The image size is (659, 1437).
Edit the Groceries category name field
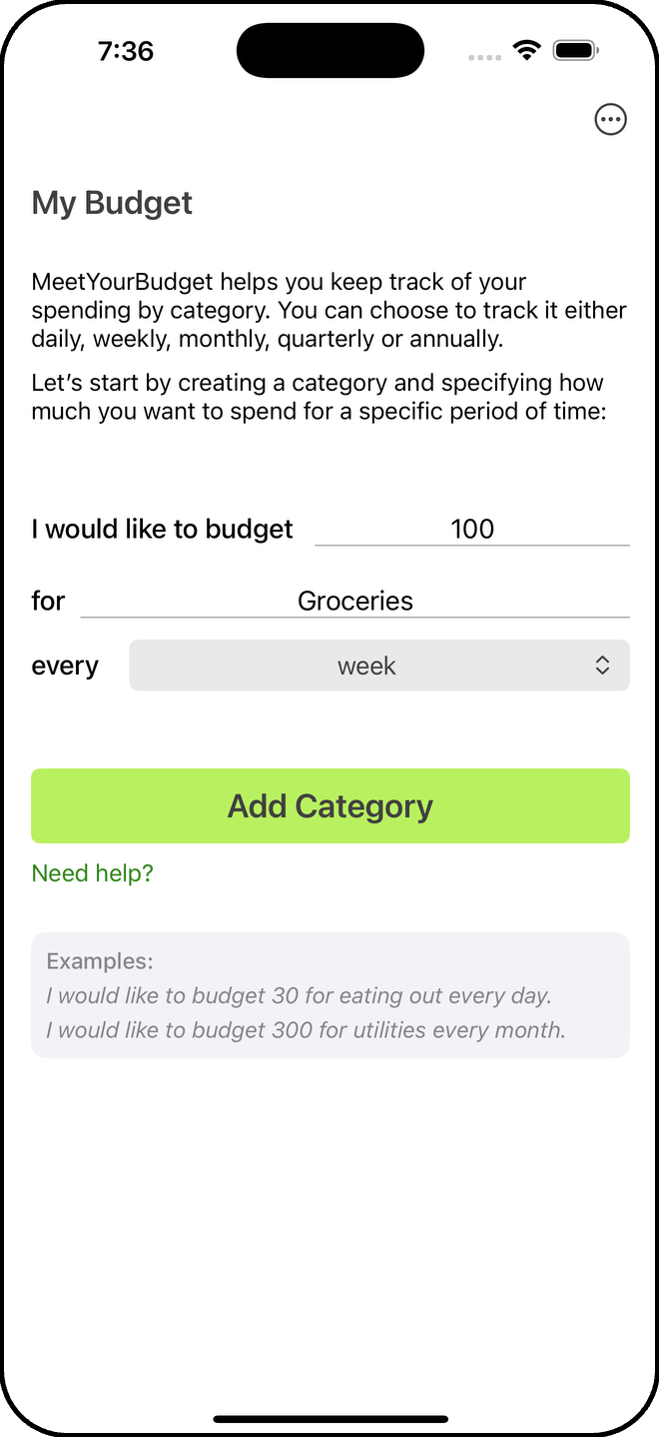tap(355, 601)
